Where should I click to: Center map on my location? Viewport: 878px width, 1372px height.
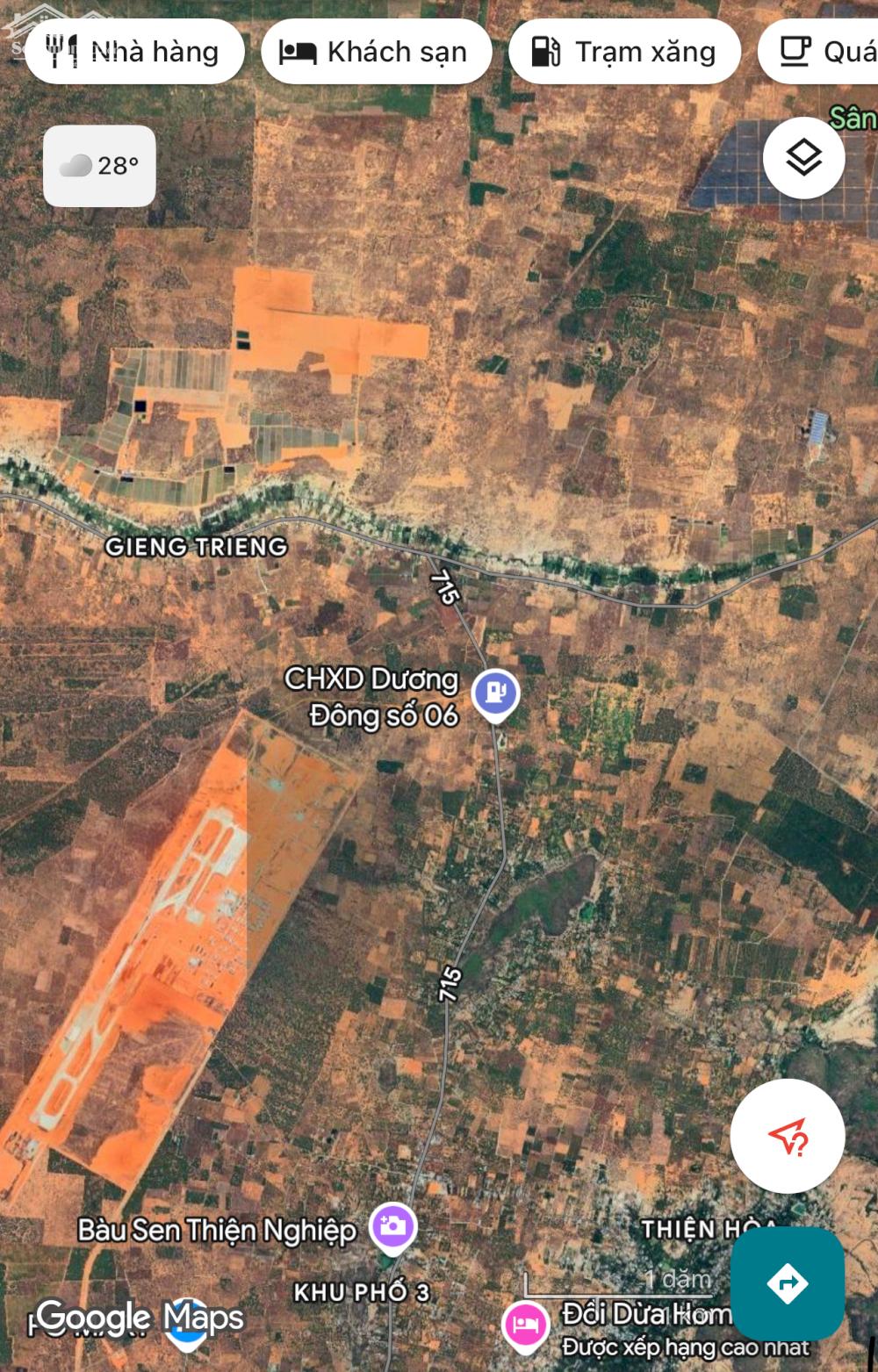pos(788,1136)
